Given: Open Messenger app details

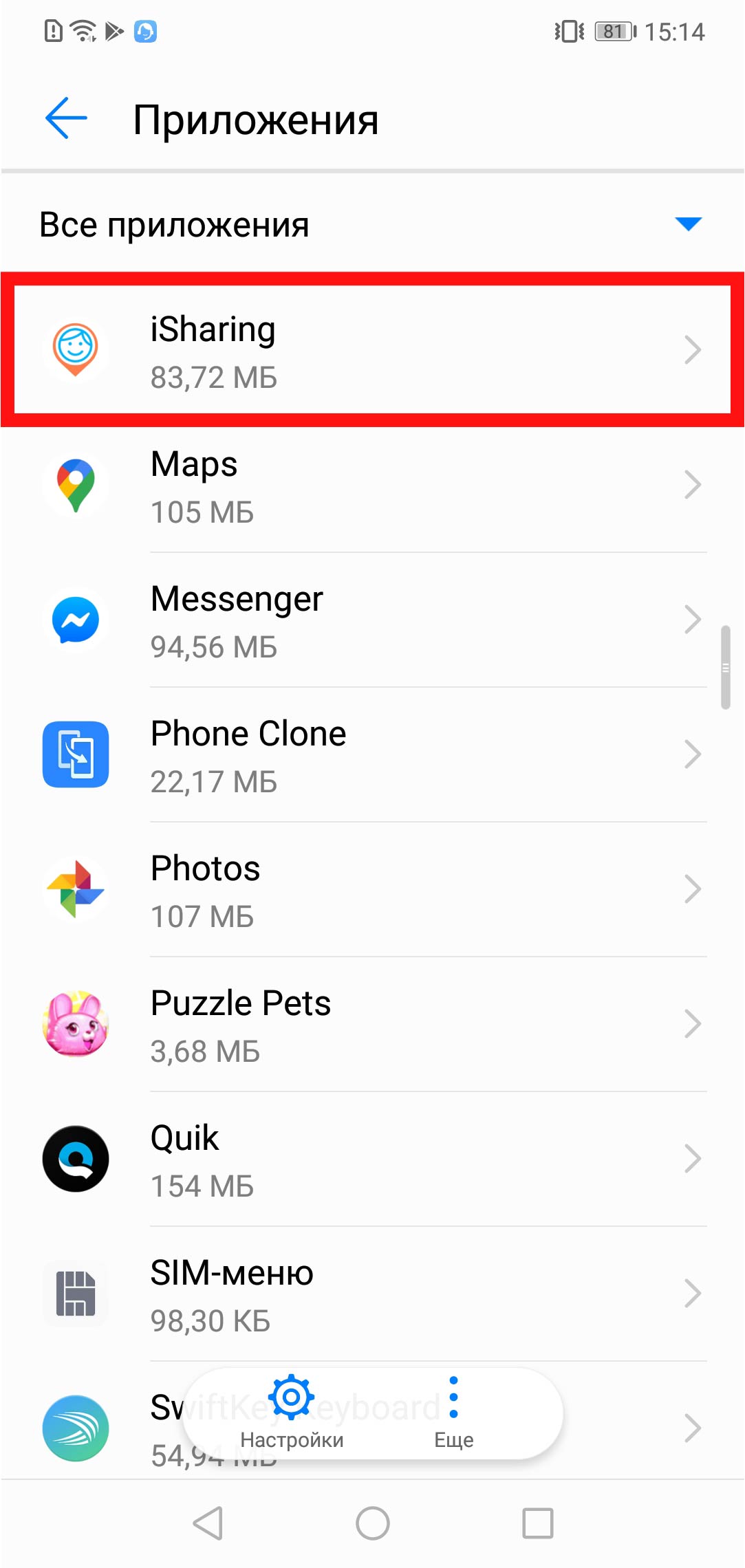Looking at the screenshot, I should pyautogui.click(x=371, y=620).
